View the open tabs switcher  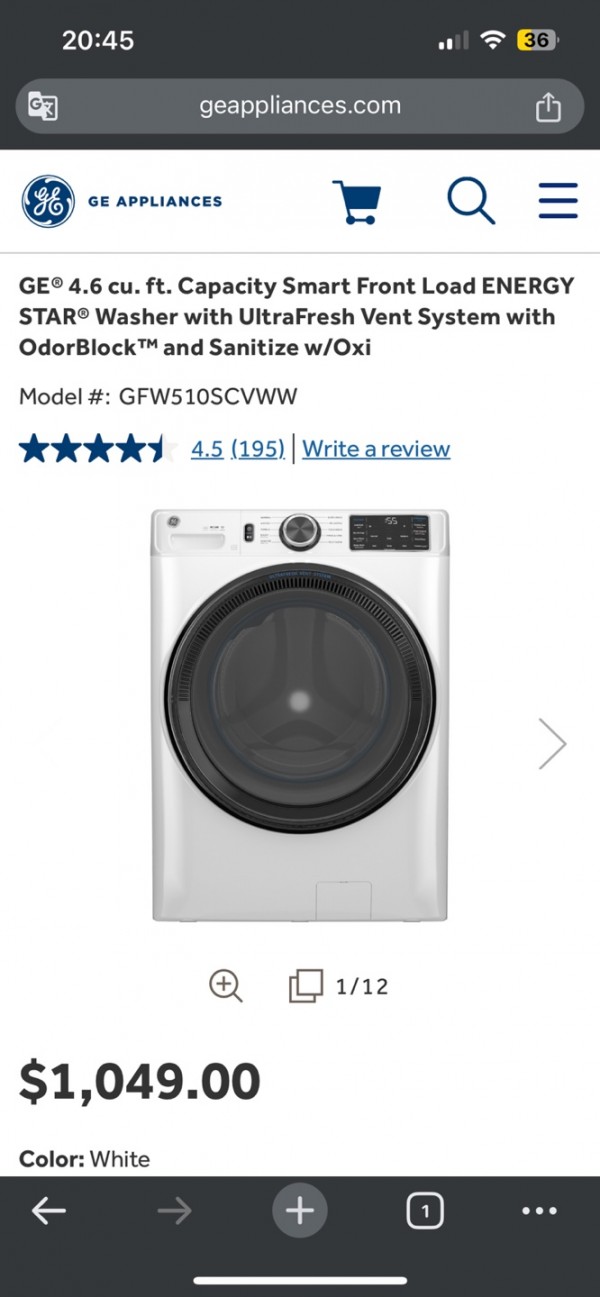click(x=425, y=1212)
